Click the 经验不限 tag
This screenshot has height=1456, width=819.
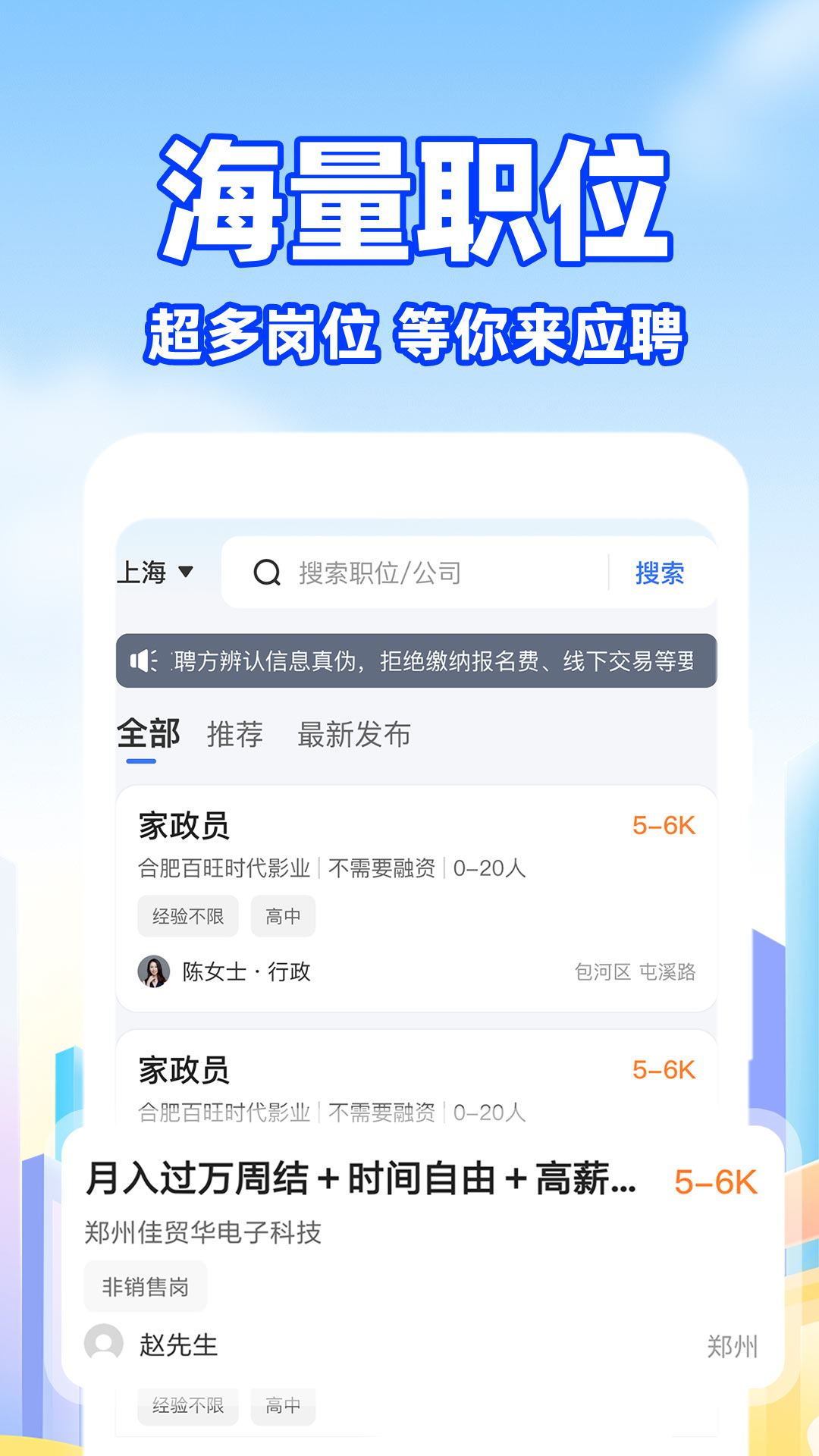coord(188,916)
